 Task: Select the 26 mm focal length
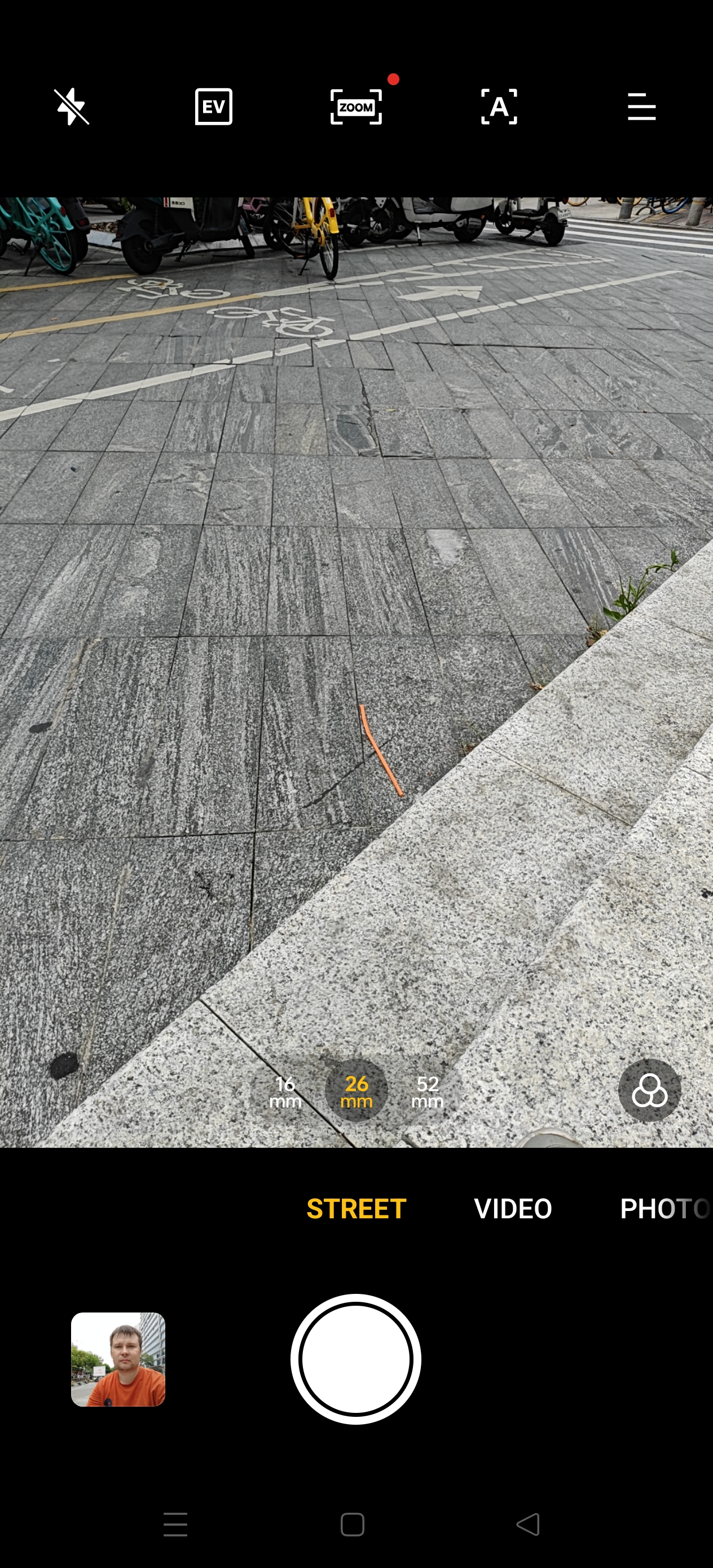[356, 1091]
